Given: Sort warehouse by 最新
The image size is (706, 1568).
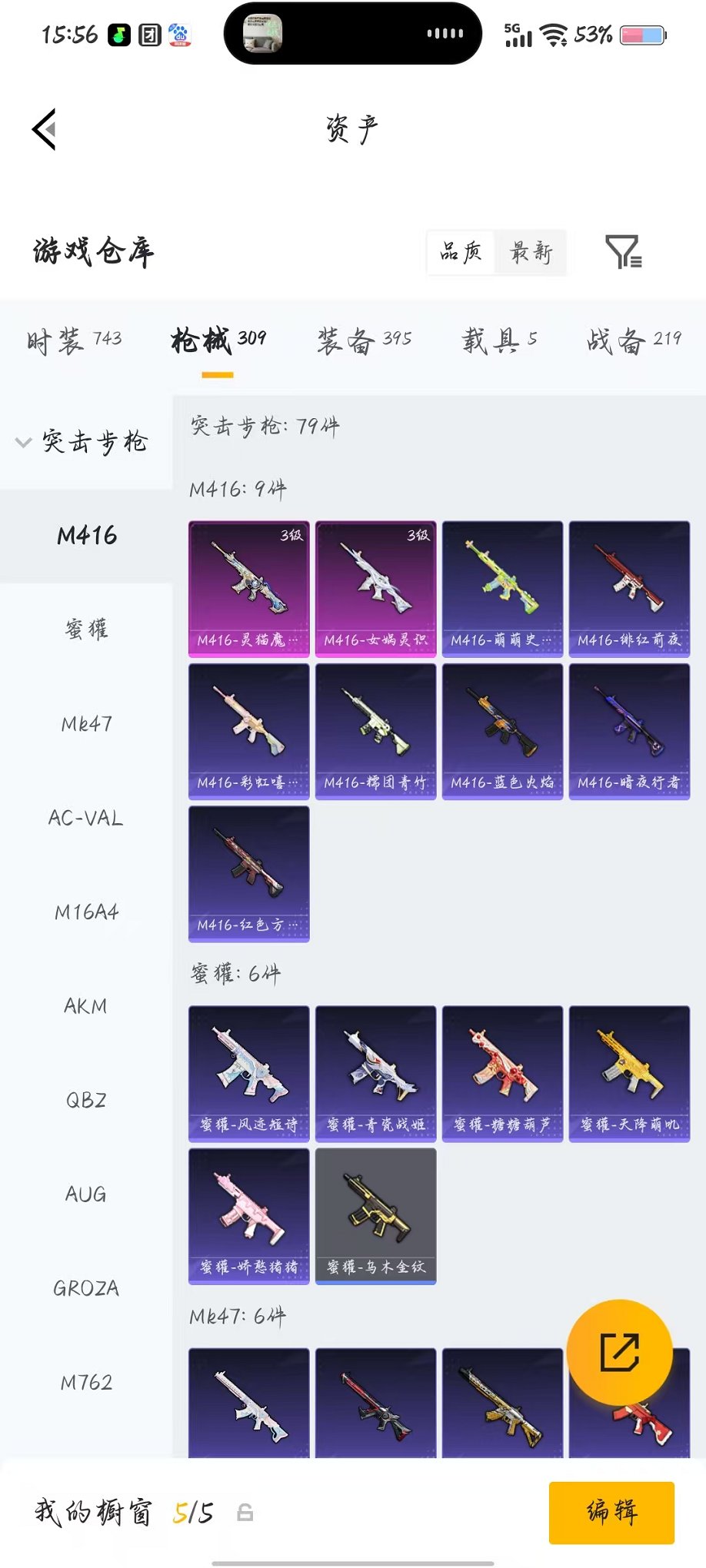Looking at the screenshot, I should point(531,252).
